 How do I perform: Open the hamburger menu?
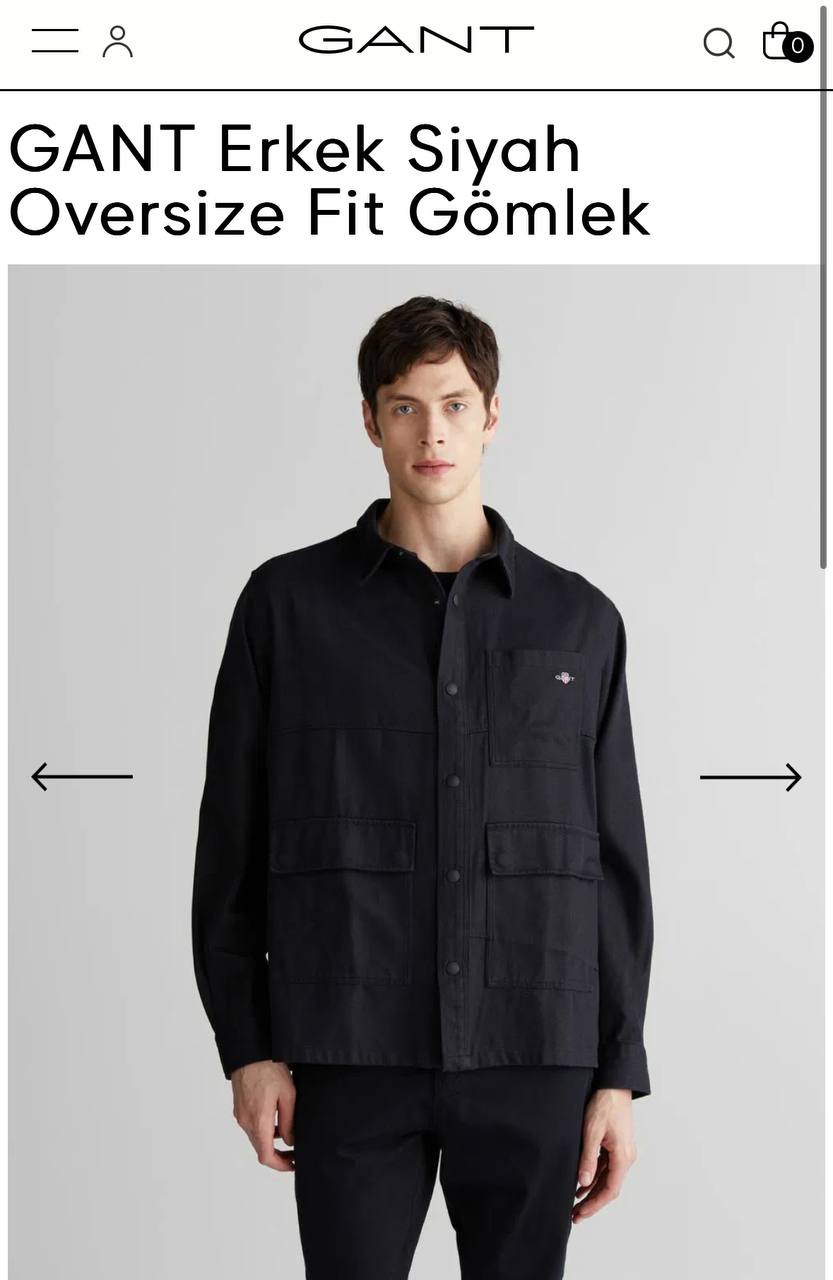(x=55, y=41)
